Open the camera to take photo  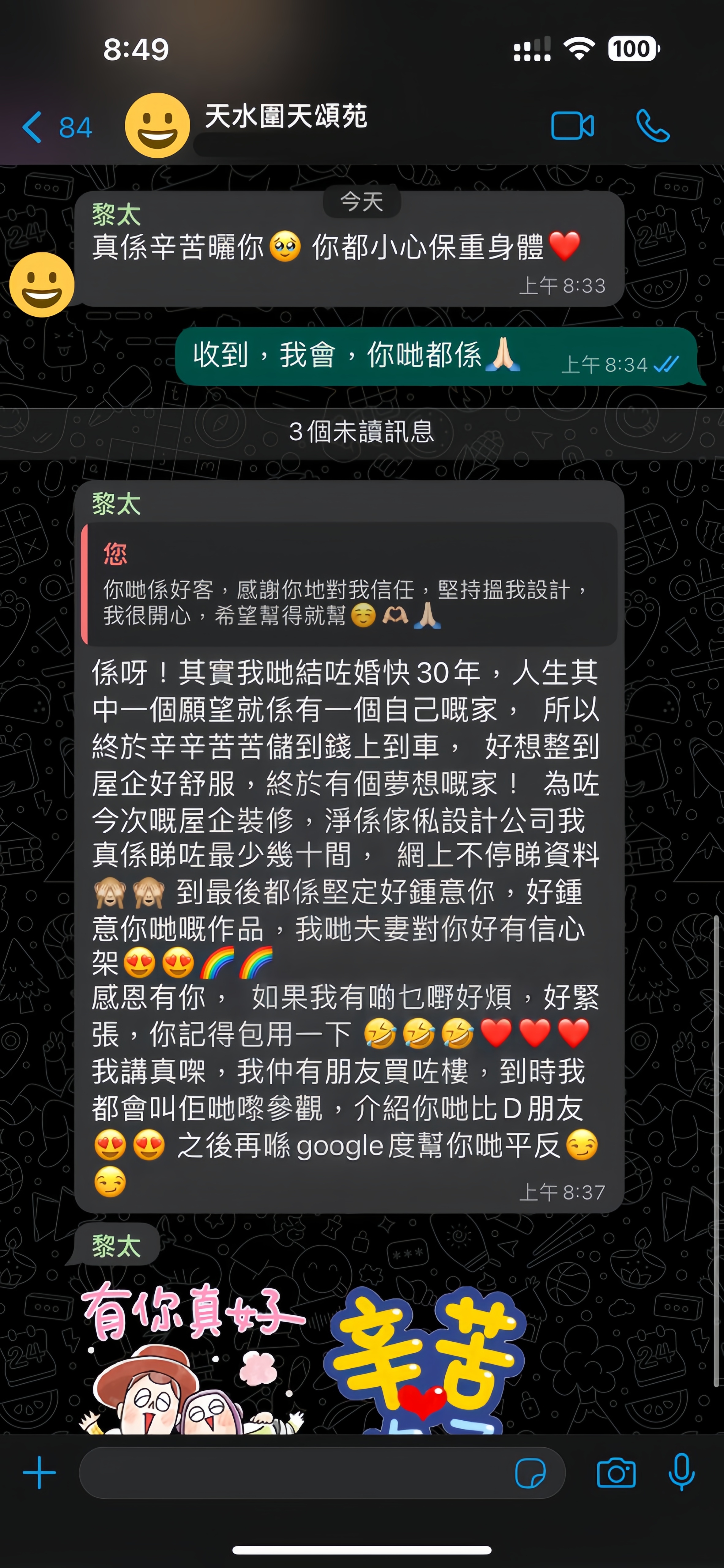616,1474
